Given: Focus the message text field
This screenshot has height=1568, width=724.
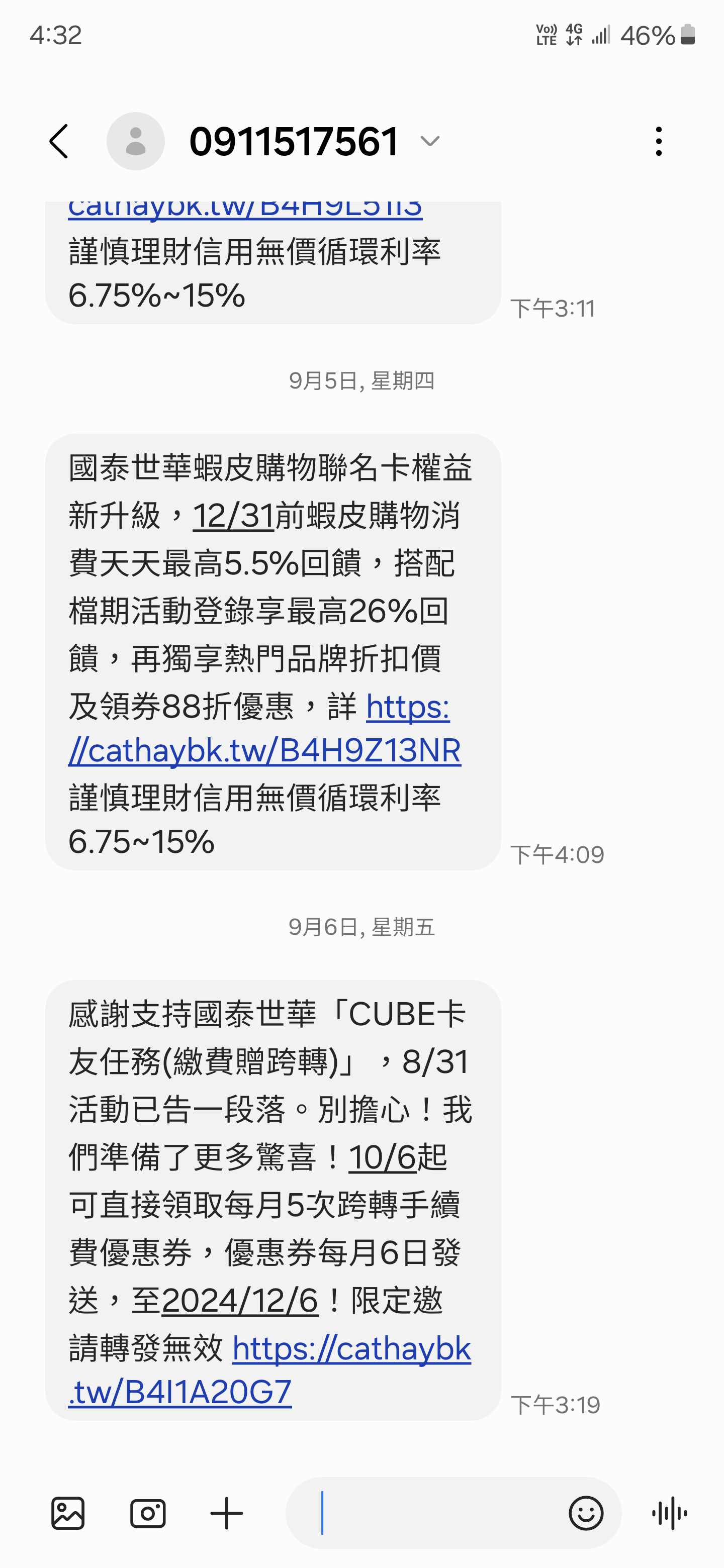Looking at the screenshot, I should click(426, 1513).
